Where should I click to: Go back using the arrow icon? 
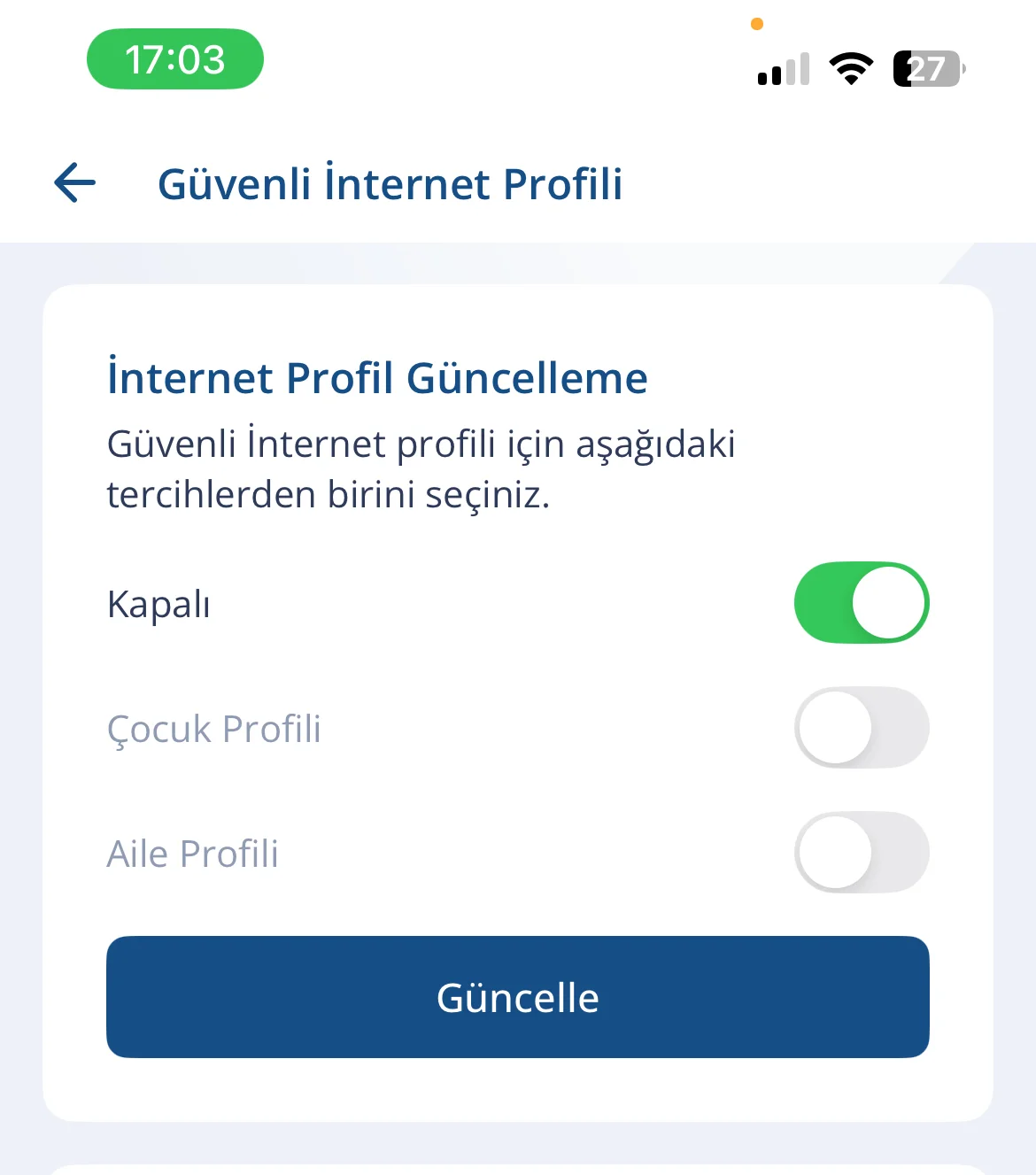75,183
